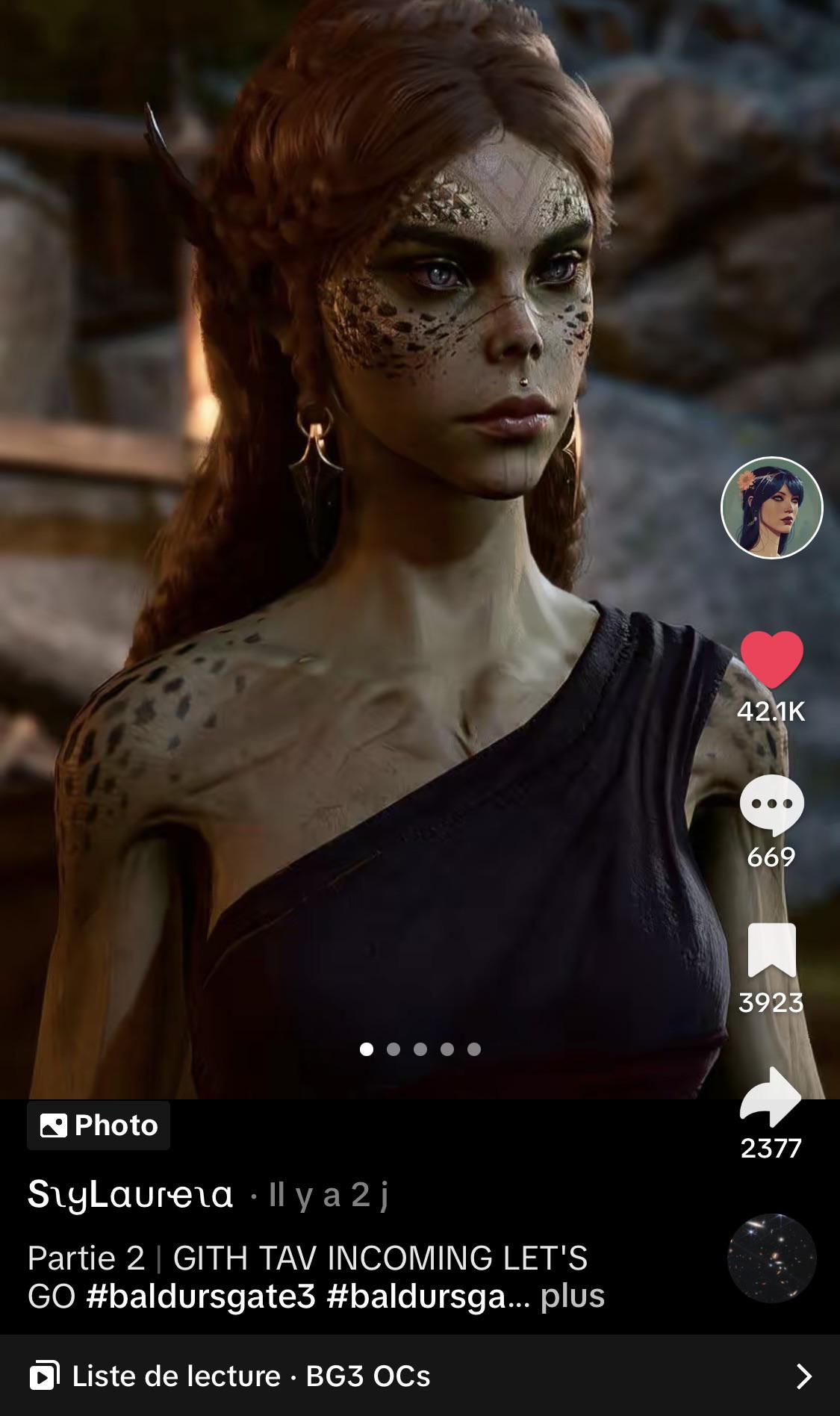Select the first carousel dot indicator
Screen dimensions: 840x1416
[366, 1049]
